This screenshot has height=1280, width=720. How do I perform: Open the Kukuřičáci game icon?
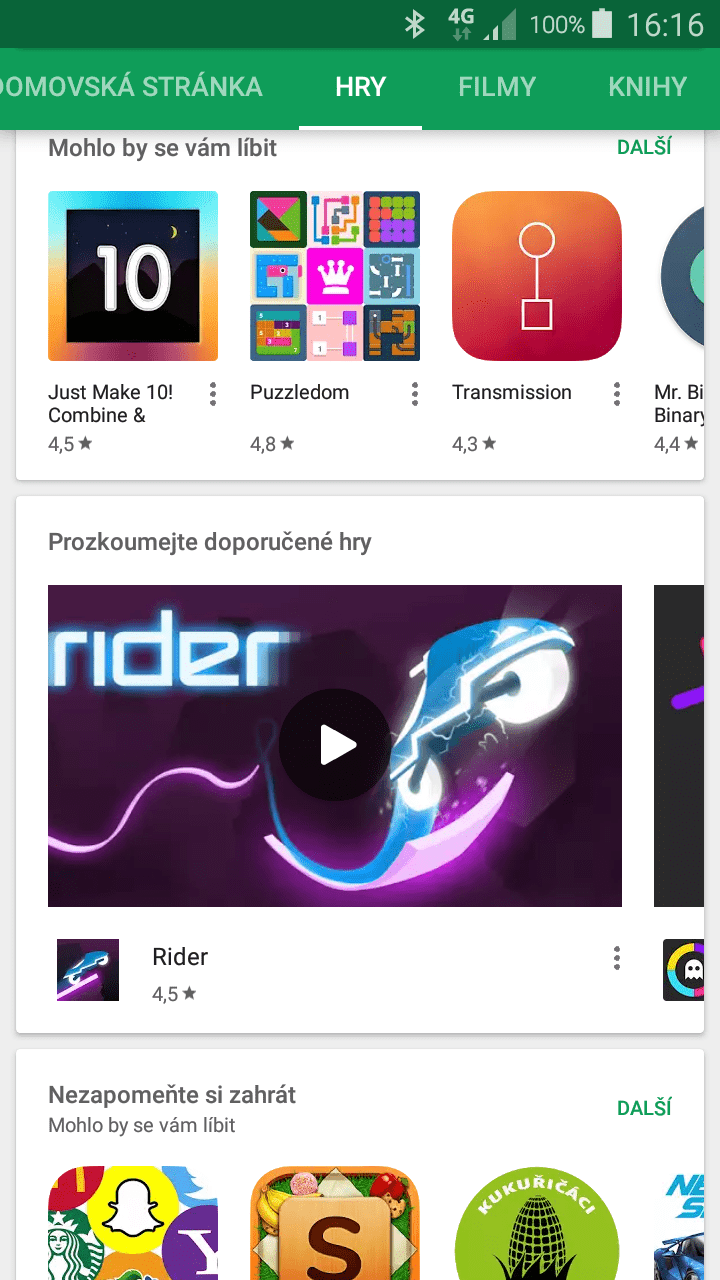537,1223
